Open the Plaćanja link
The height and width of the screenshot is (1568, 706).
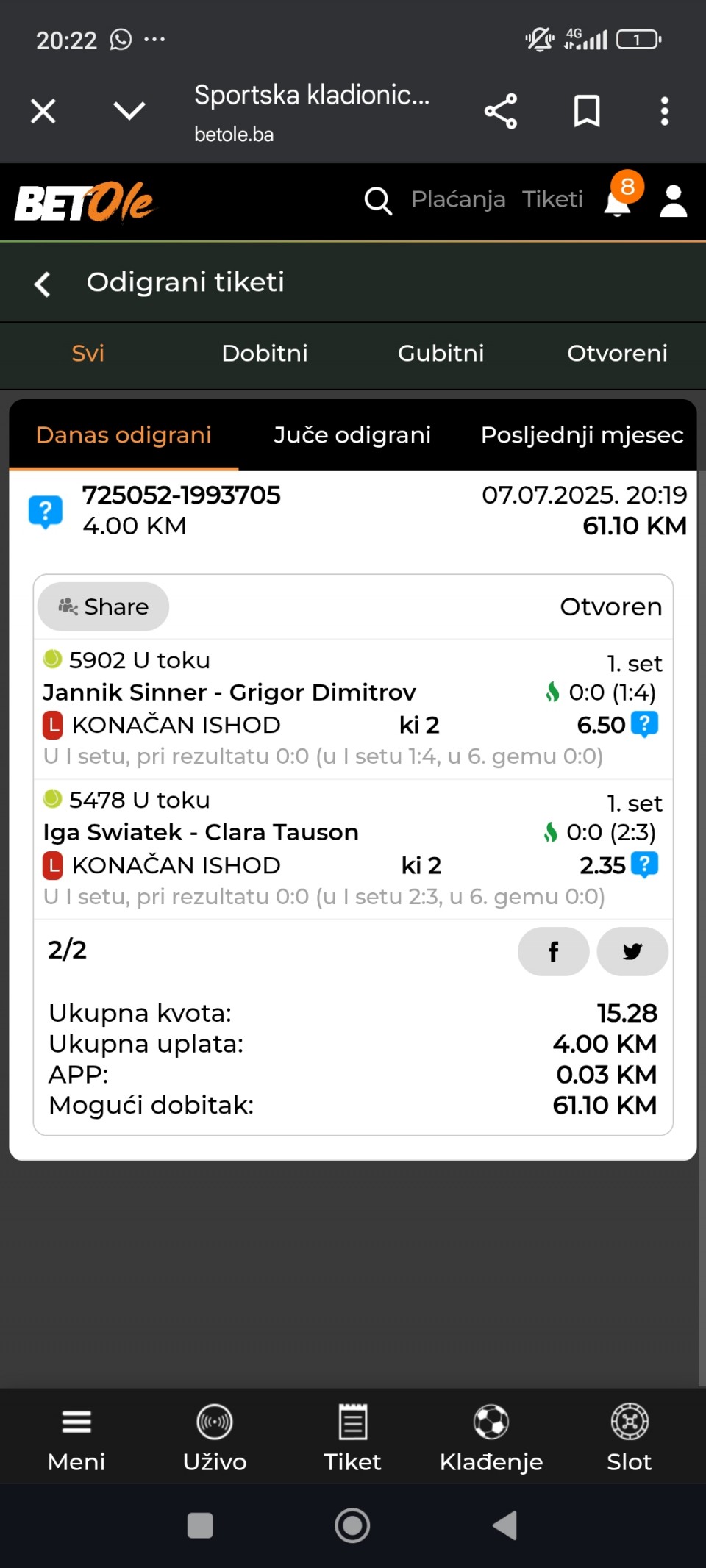pyautogui.click(x=458, y=199)
